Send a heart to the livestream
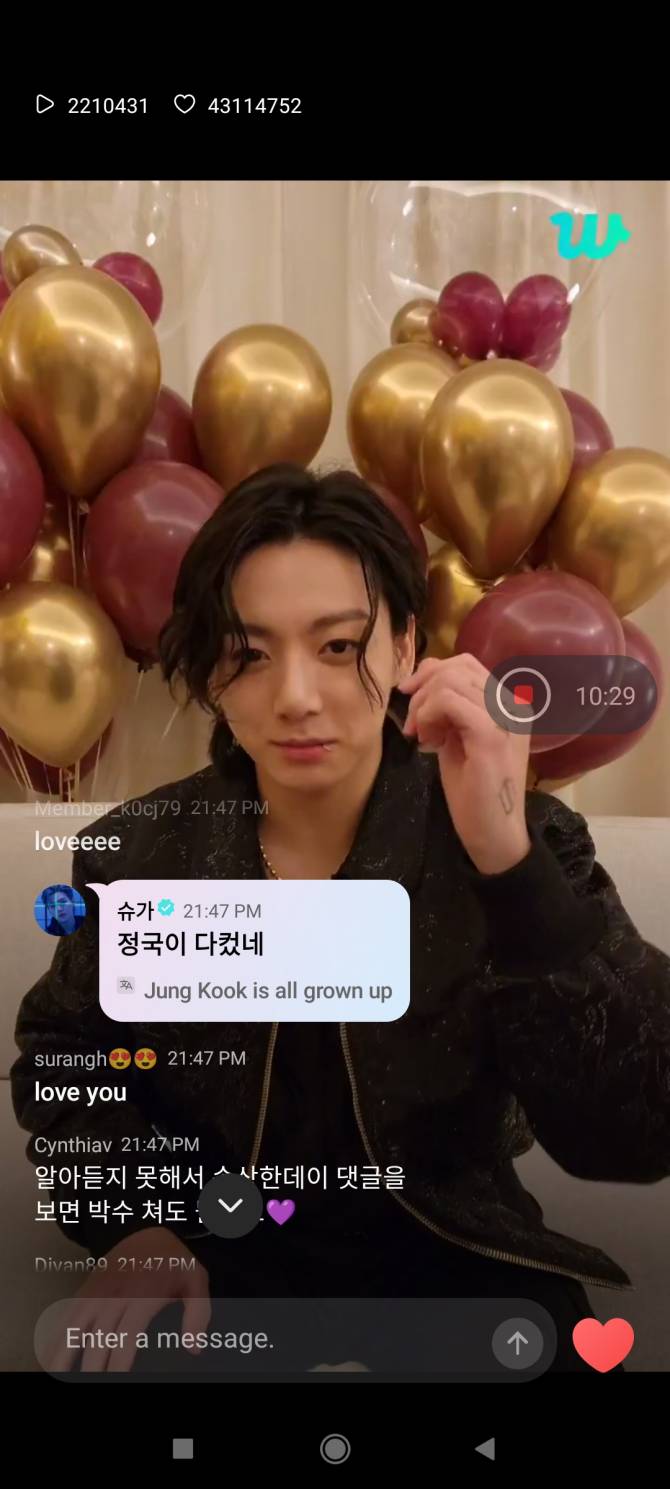This screenshot has height=1489, width=670. coord(603,1344)
